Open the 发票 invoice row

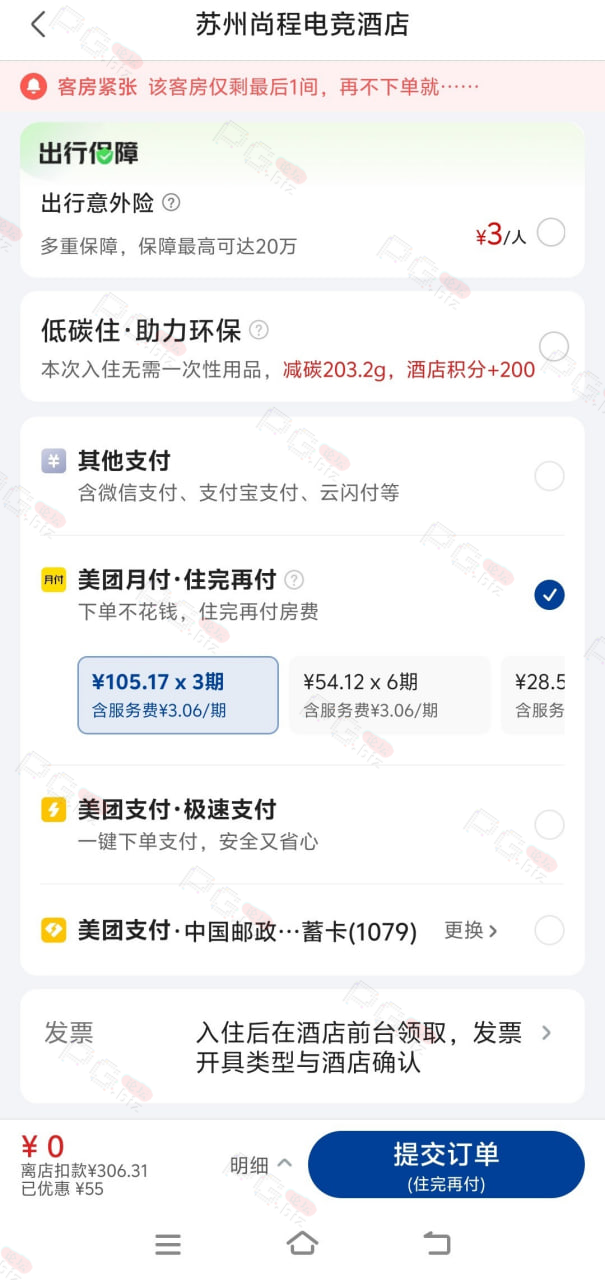[302, 1047]
